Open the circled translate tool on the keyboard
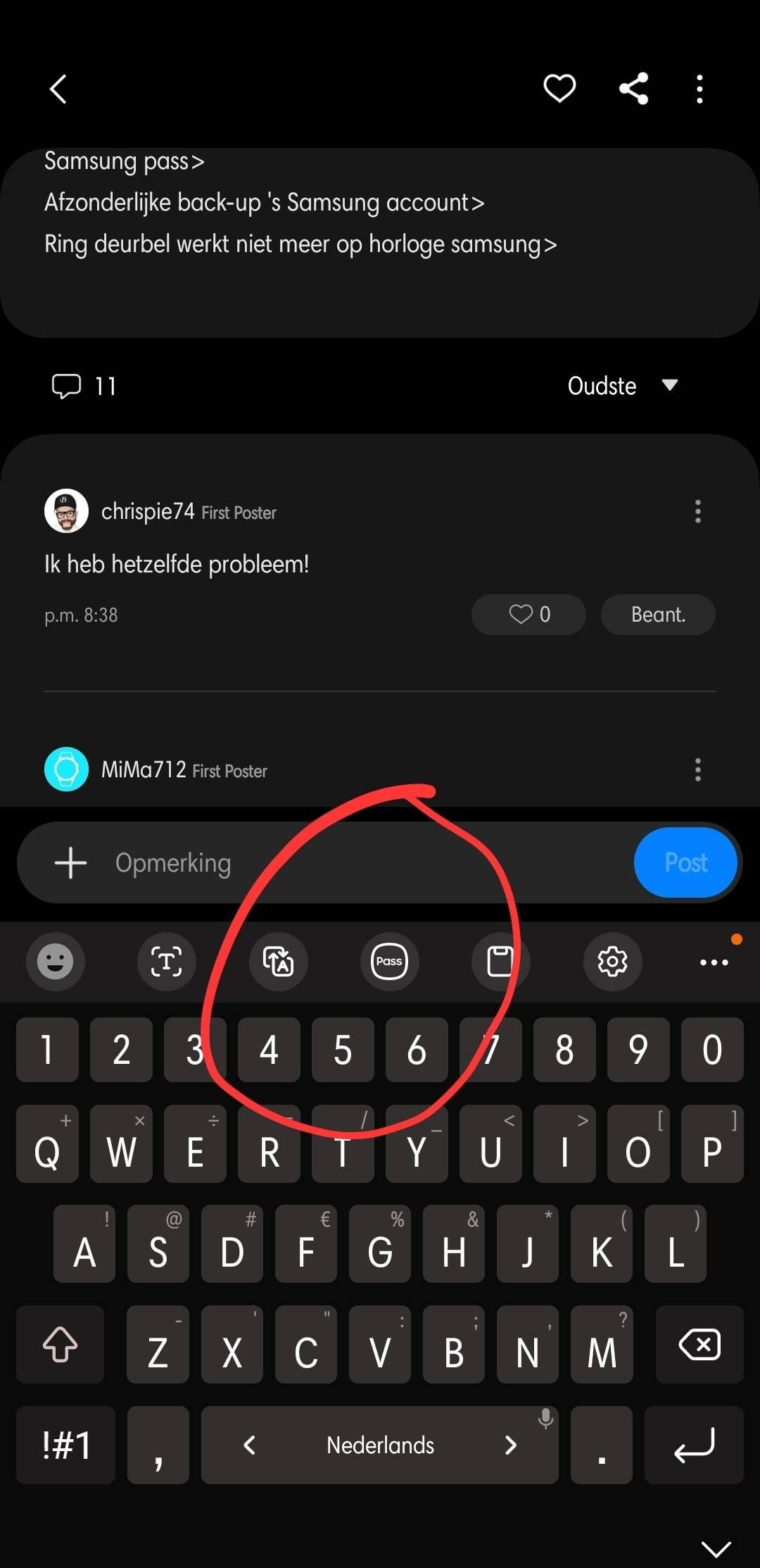Viewport: 760px width, 1568px height. (278, 962)
